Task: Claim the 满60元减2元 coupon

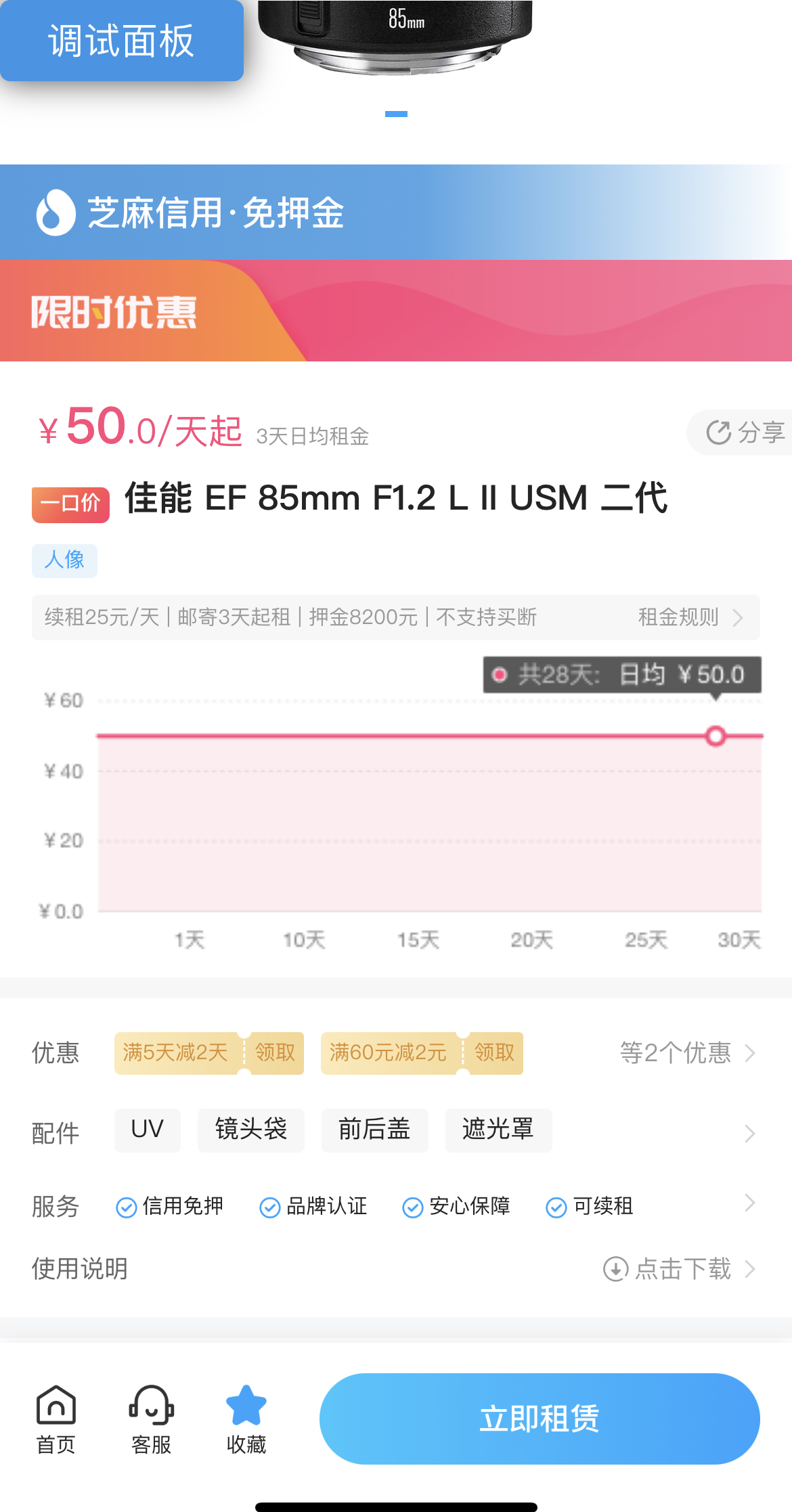Action: (x=494, y=1052)
